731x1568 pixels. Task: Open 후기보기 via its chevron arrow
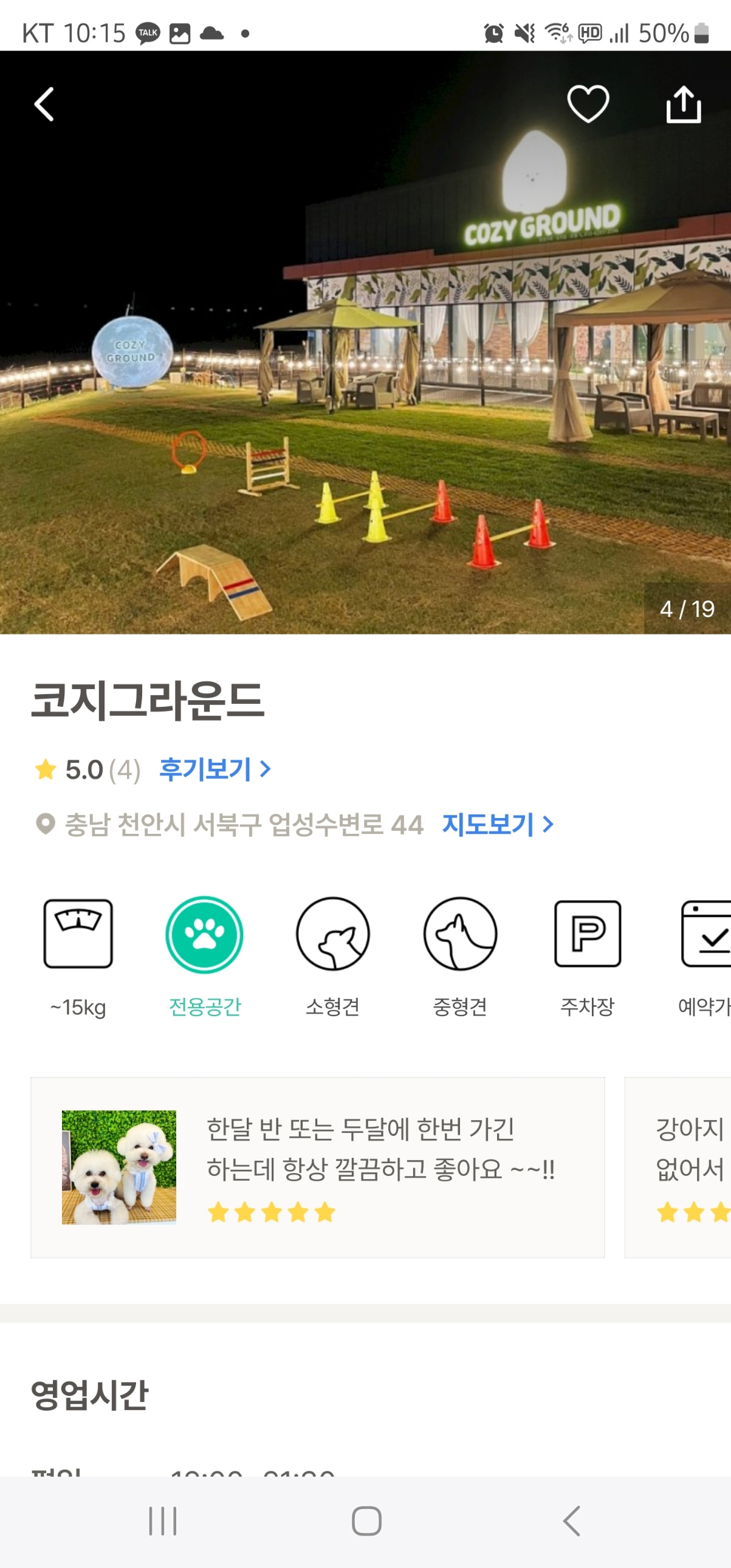click(266, 768)
